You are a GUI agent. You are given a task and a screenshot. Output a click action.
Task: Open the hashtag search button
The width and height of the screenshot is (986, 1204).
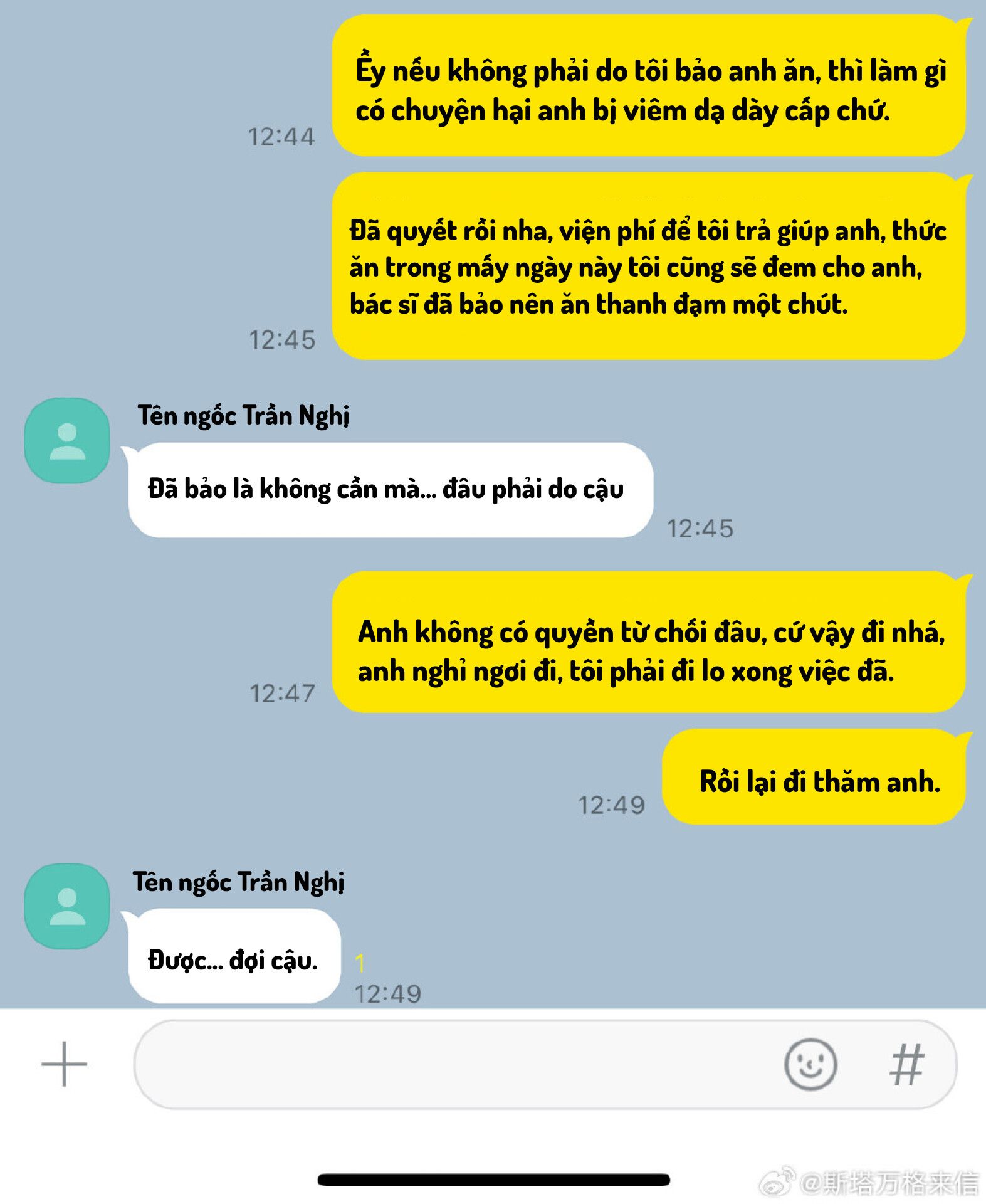tap(906, 1064)
